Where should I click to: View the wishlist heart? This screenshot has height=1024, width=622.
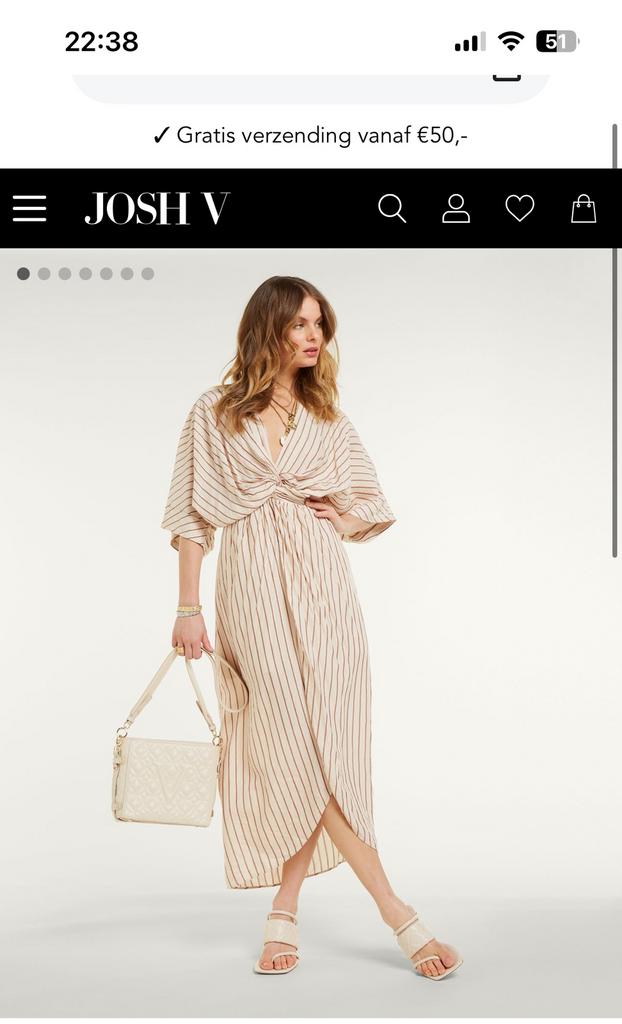(520, 208)
